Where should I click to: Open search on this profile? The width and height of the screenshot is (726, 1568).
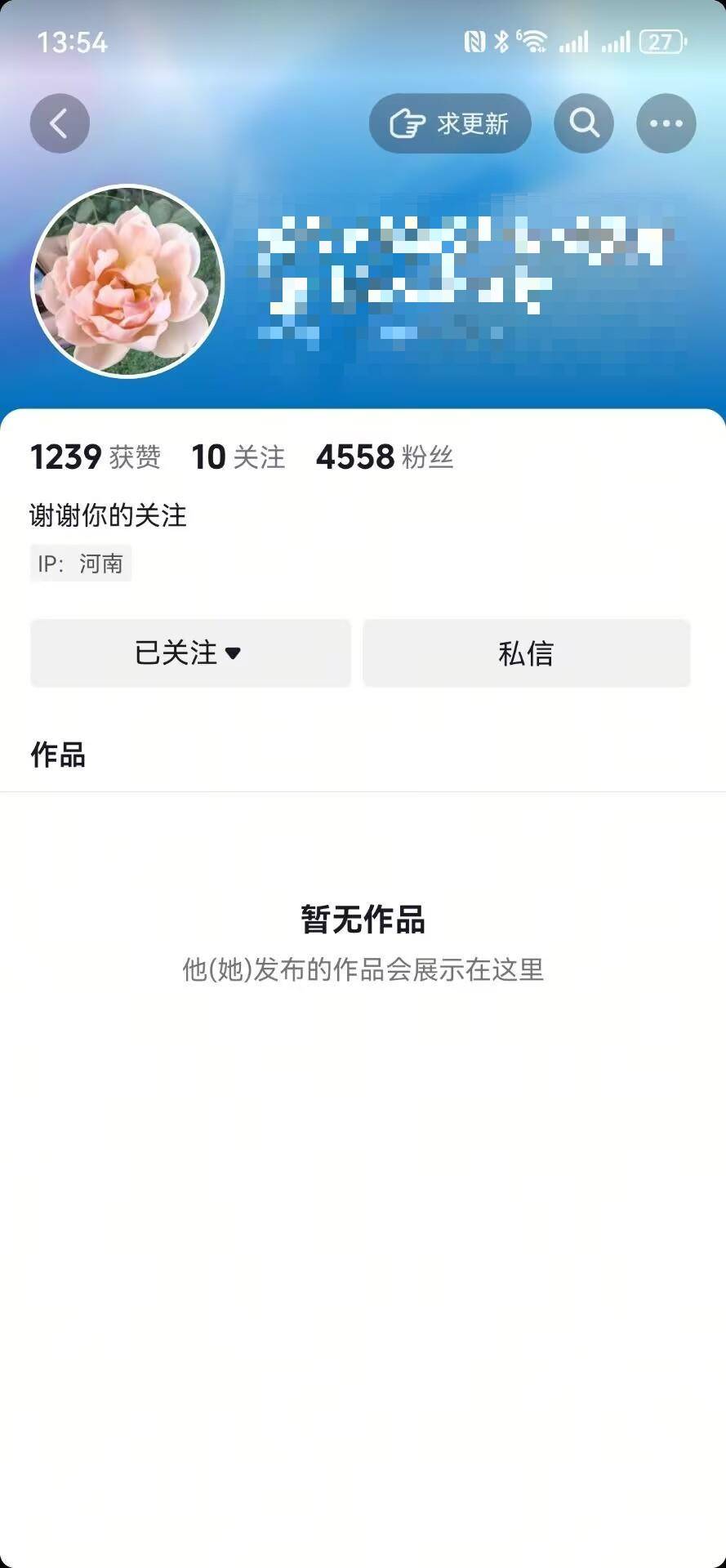584,123
